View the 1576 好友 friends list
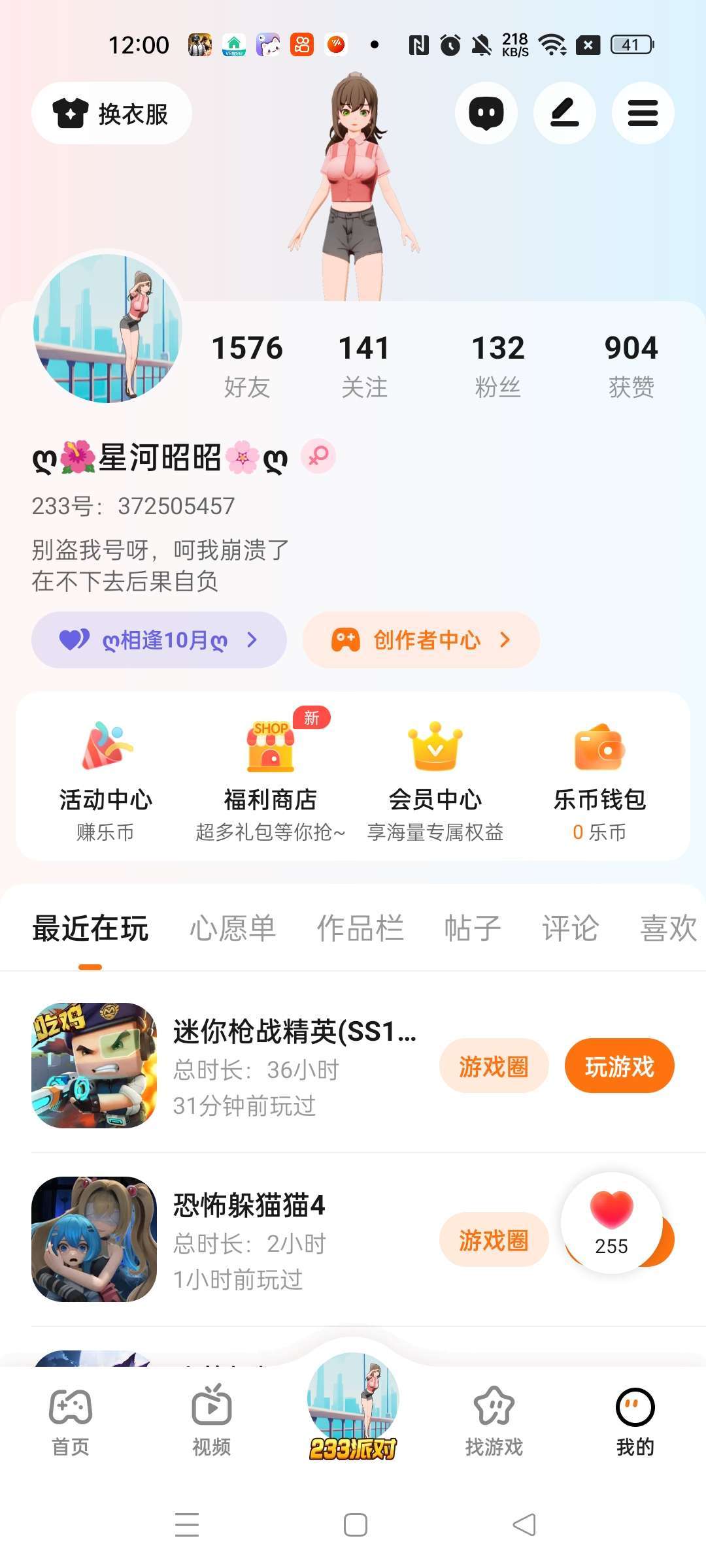This screenshot has width=706, height=1568. 247,365
